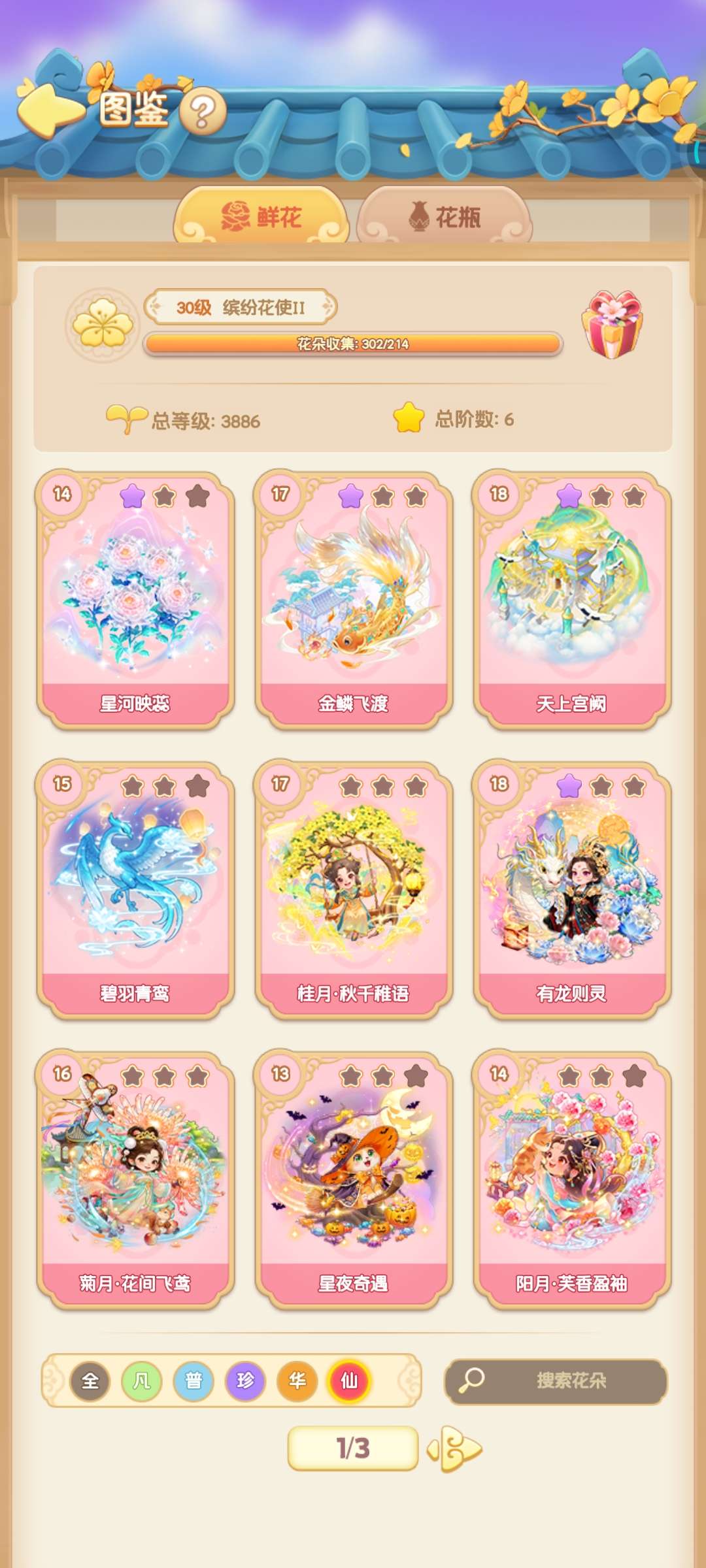This screenshot has height=1568, width=706.
Task: View the 有龙则灵 card
Action: point(571,889)
